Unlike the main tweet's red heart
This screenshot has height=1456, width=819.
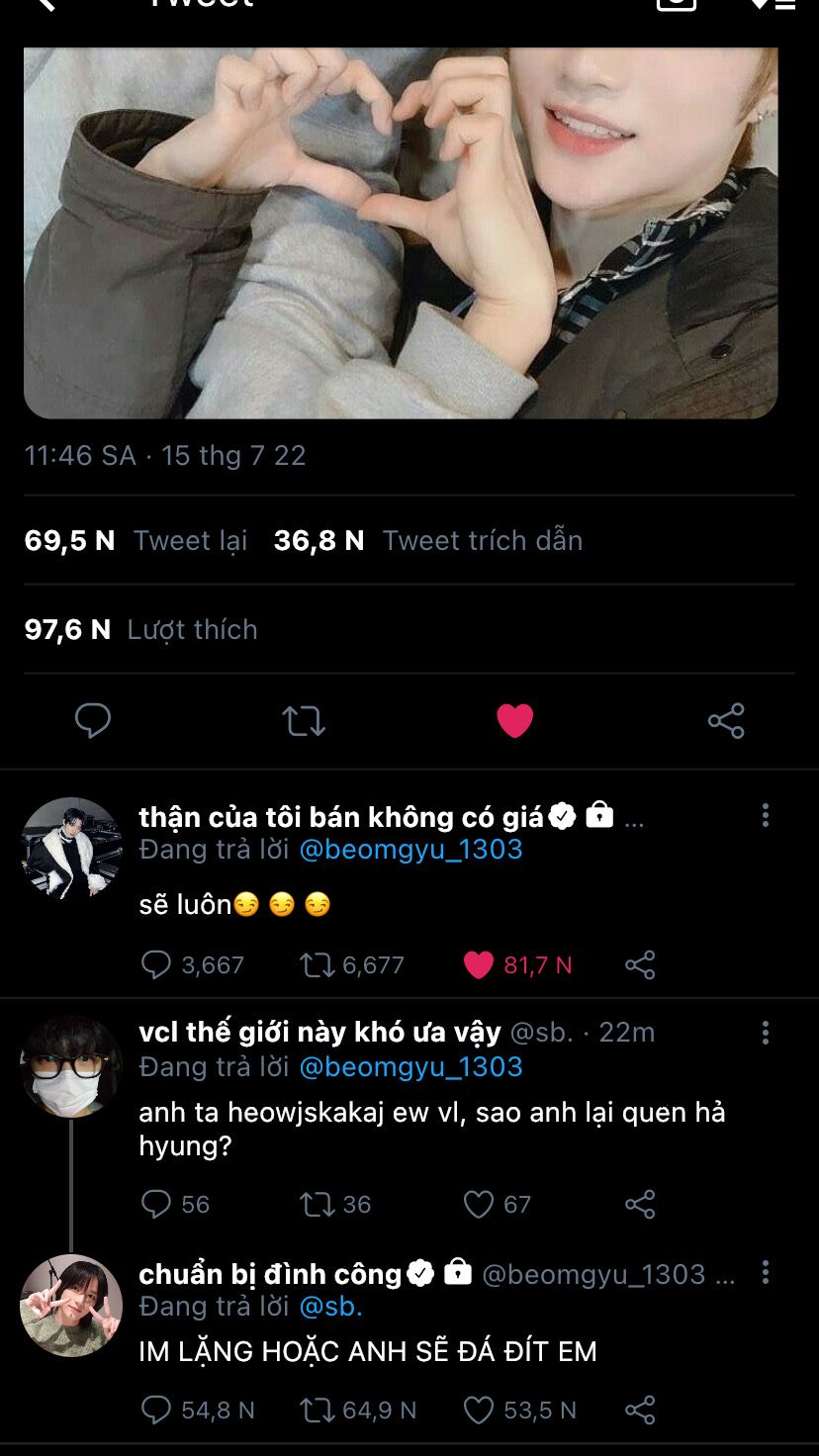tap(514, 721)
